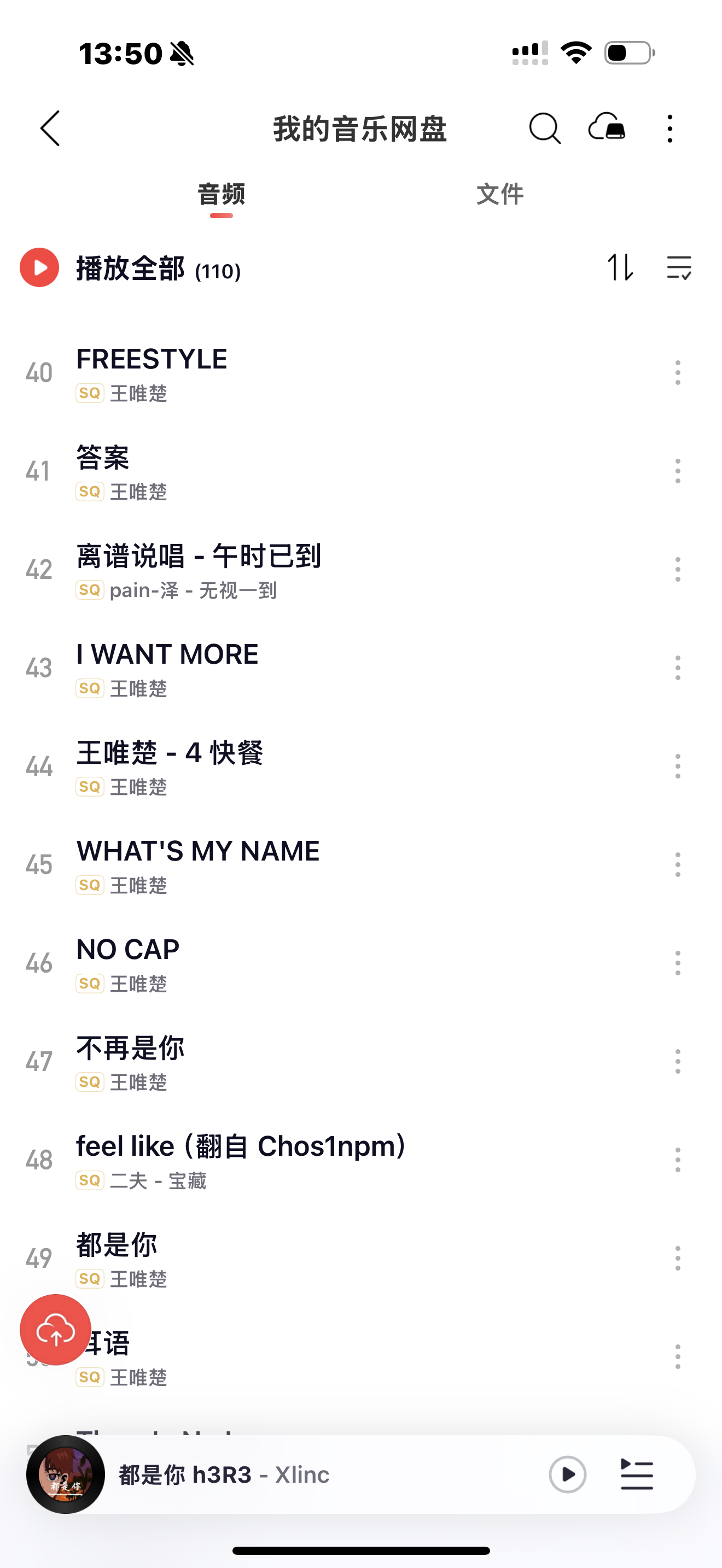Open options menu for 答案
Screen dimensions: 722x1568
(x=678, y=471)
